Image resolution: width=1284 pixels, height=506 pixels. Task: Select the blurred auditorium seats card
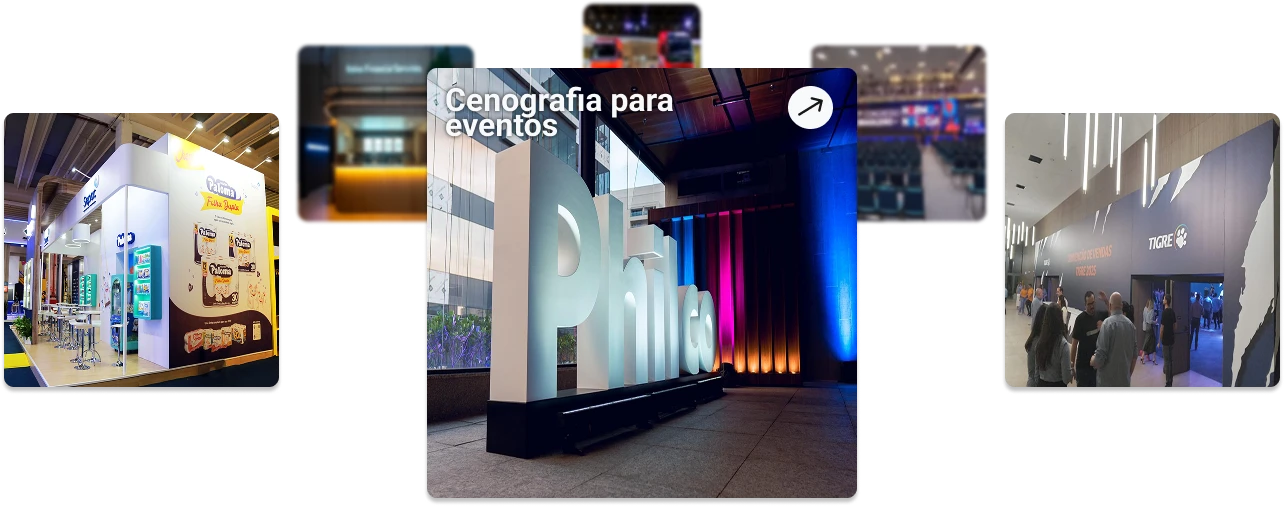tap(925, 135)
